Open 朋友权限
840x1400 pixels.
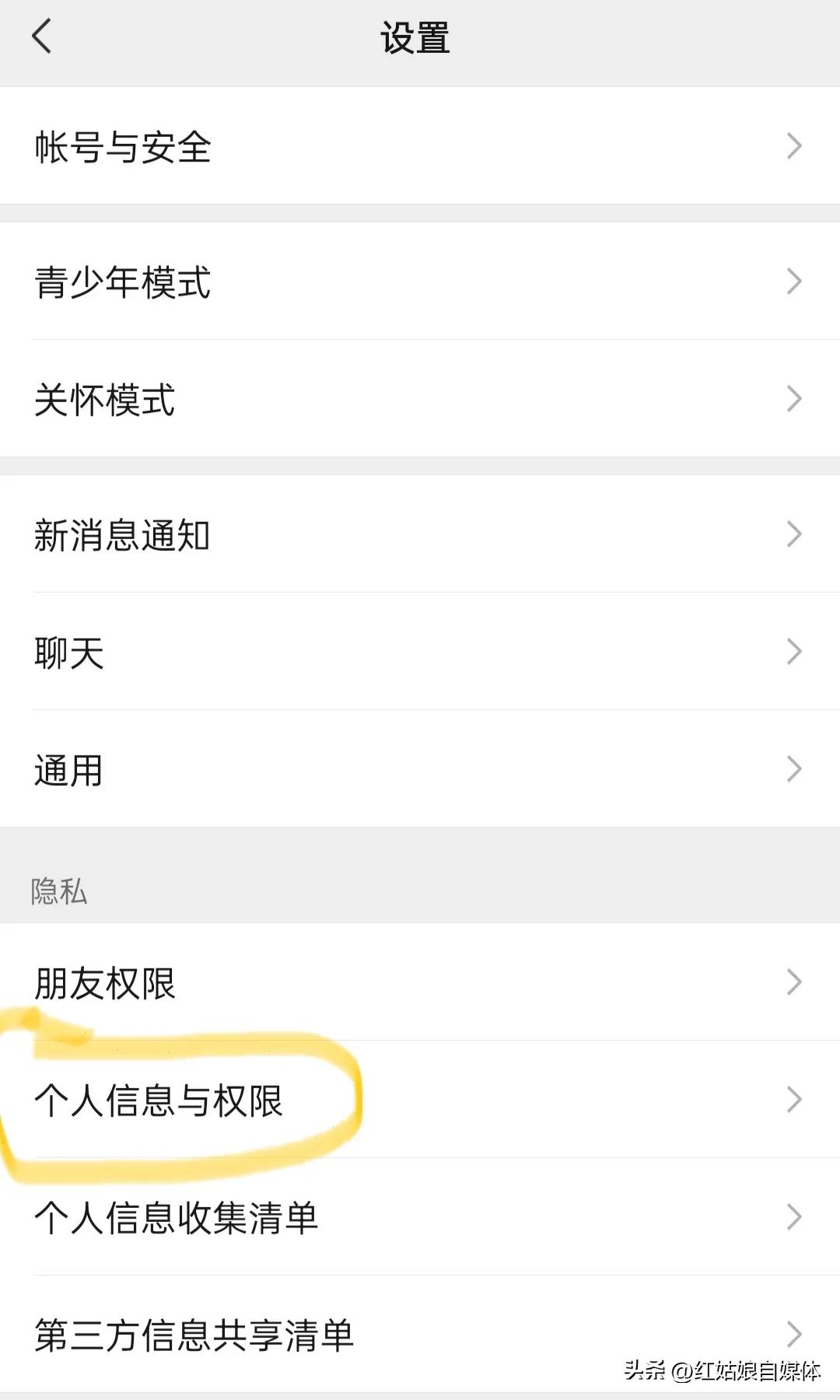[420, 982]
